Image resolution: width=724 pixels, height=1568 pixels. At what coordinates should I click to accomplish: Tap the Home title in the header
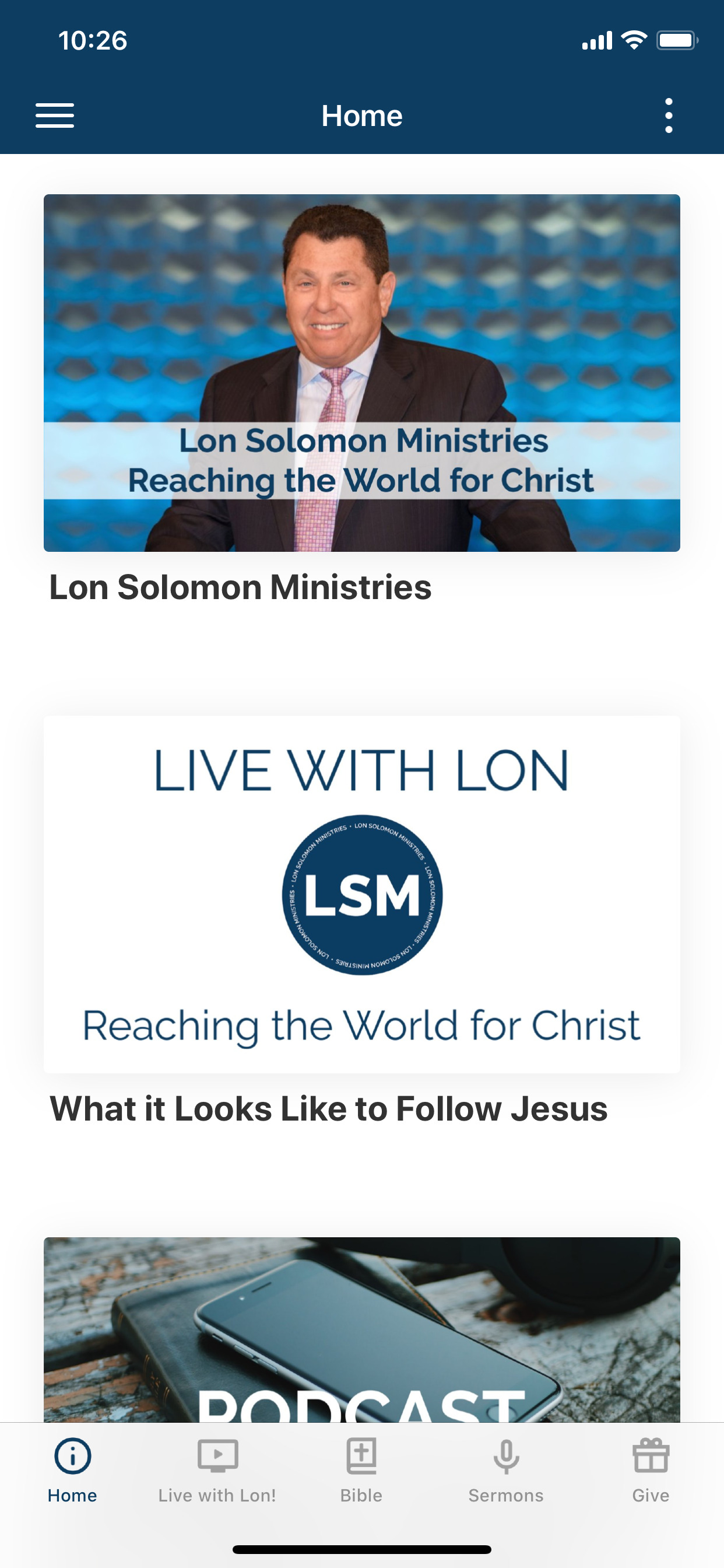pyautogui.click(x=361, y=115)
